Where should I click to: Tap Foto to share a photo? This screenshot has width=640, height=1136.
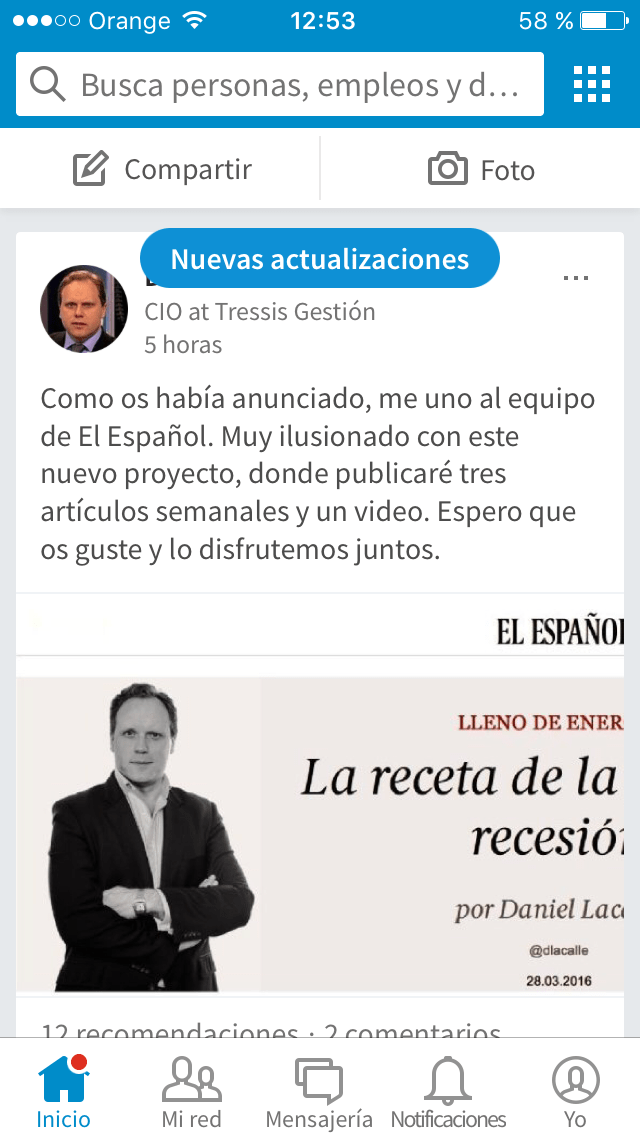point(482,170)
